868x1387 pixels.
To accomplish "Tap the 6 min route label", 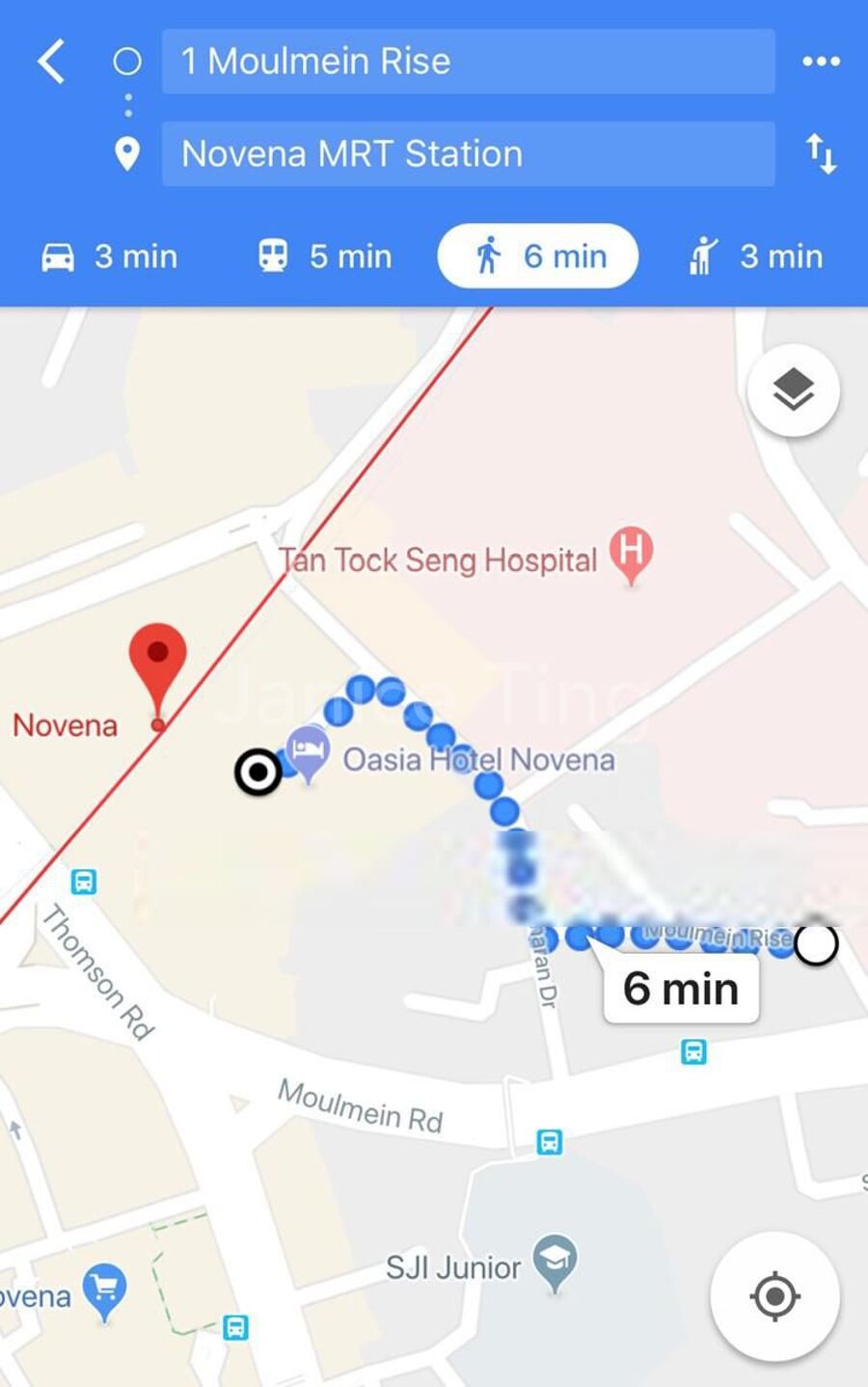I will coord(681,989).
